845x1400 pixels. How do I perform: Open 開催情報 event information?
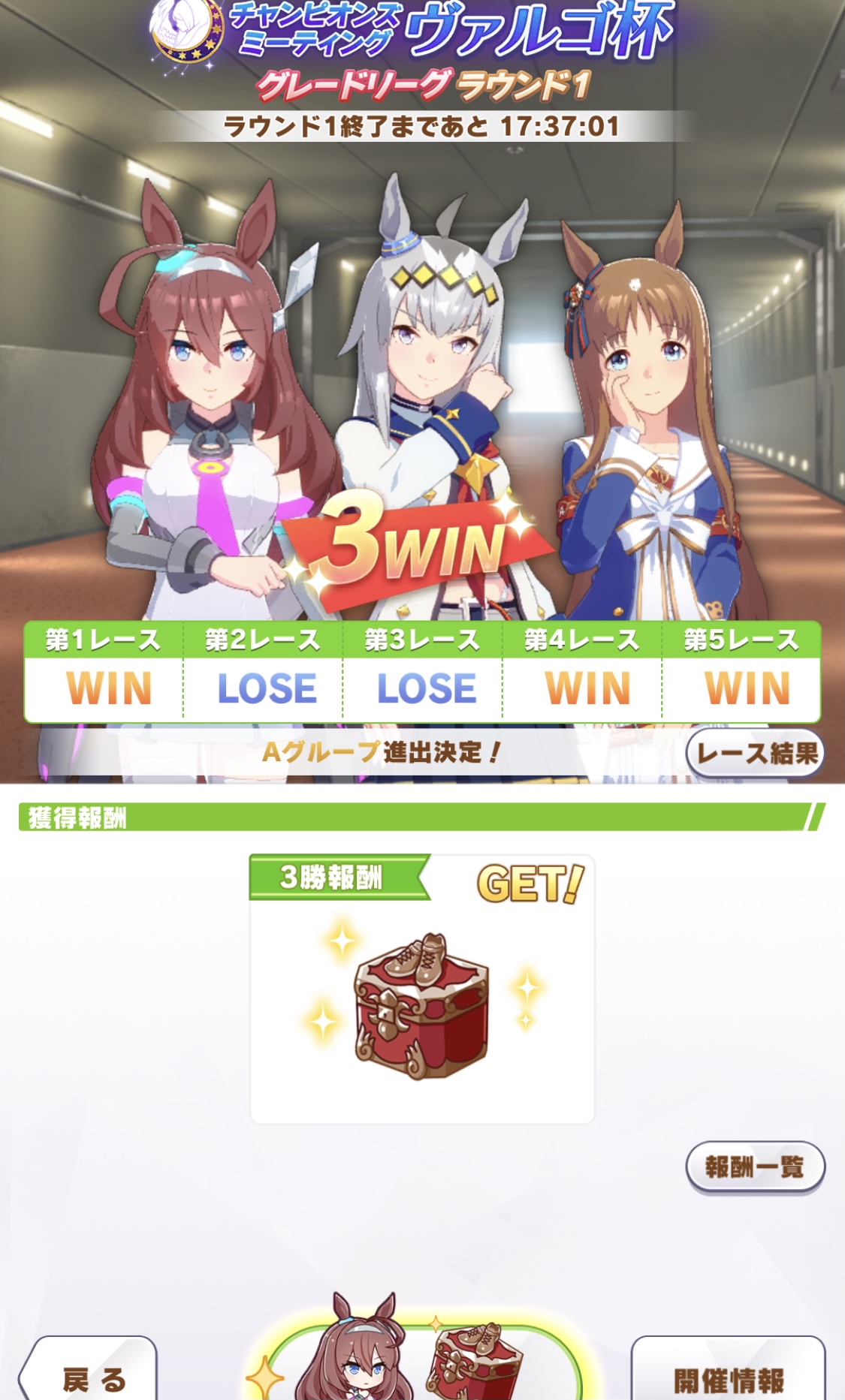click(x=728, y=1372)
